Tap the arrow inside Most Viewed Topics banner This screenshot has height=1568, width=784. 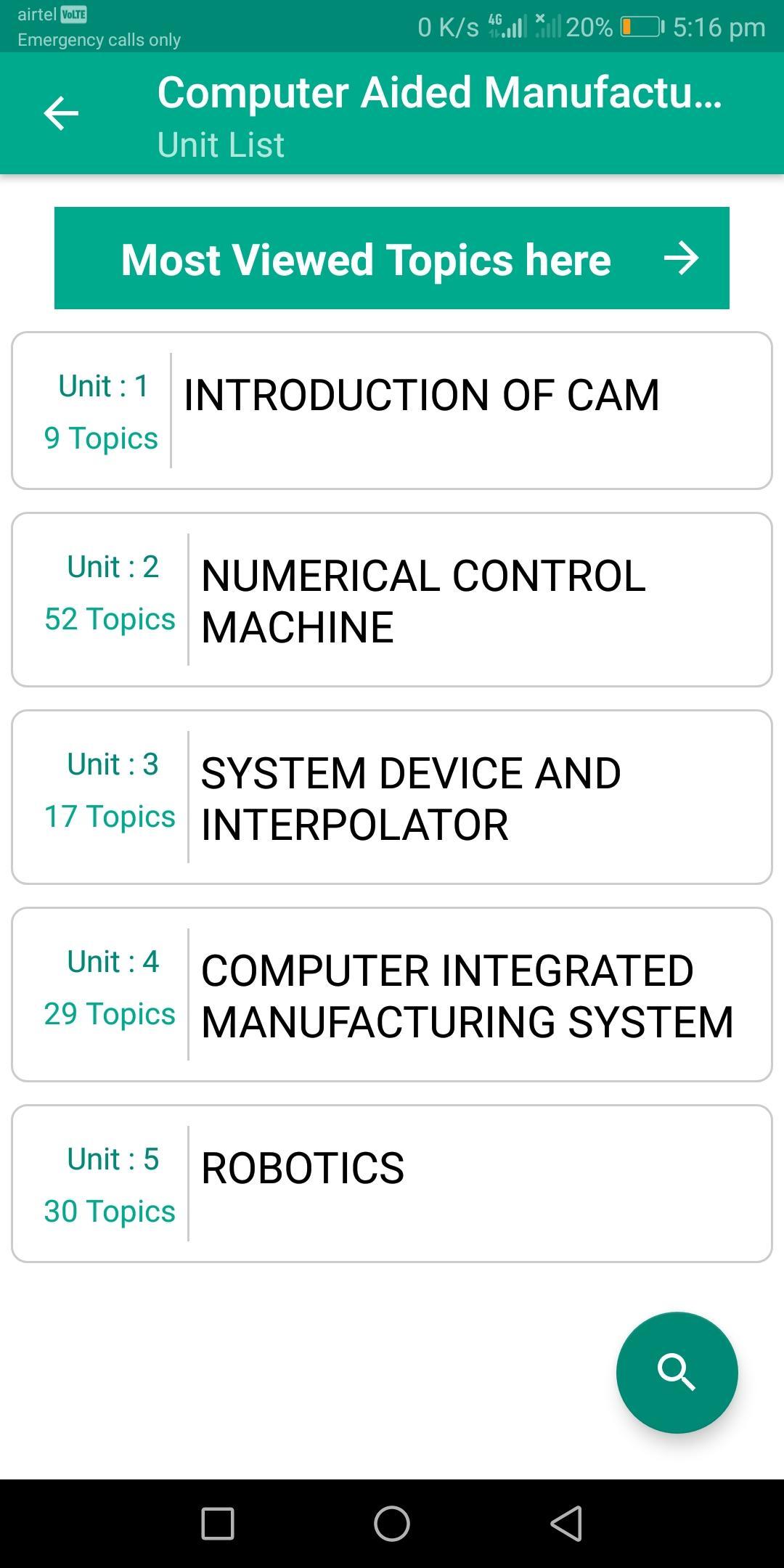coord(683,258)
